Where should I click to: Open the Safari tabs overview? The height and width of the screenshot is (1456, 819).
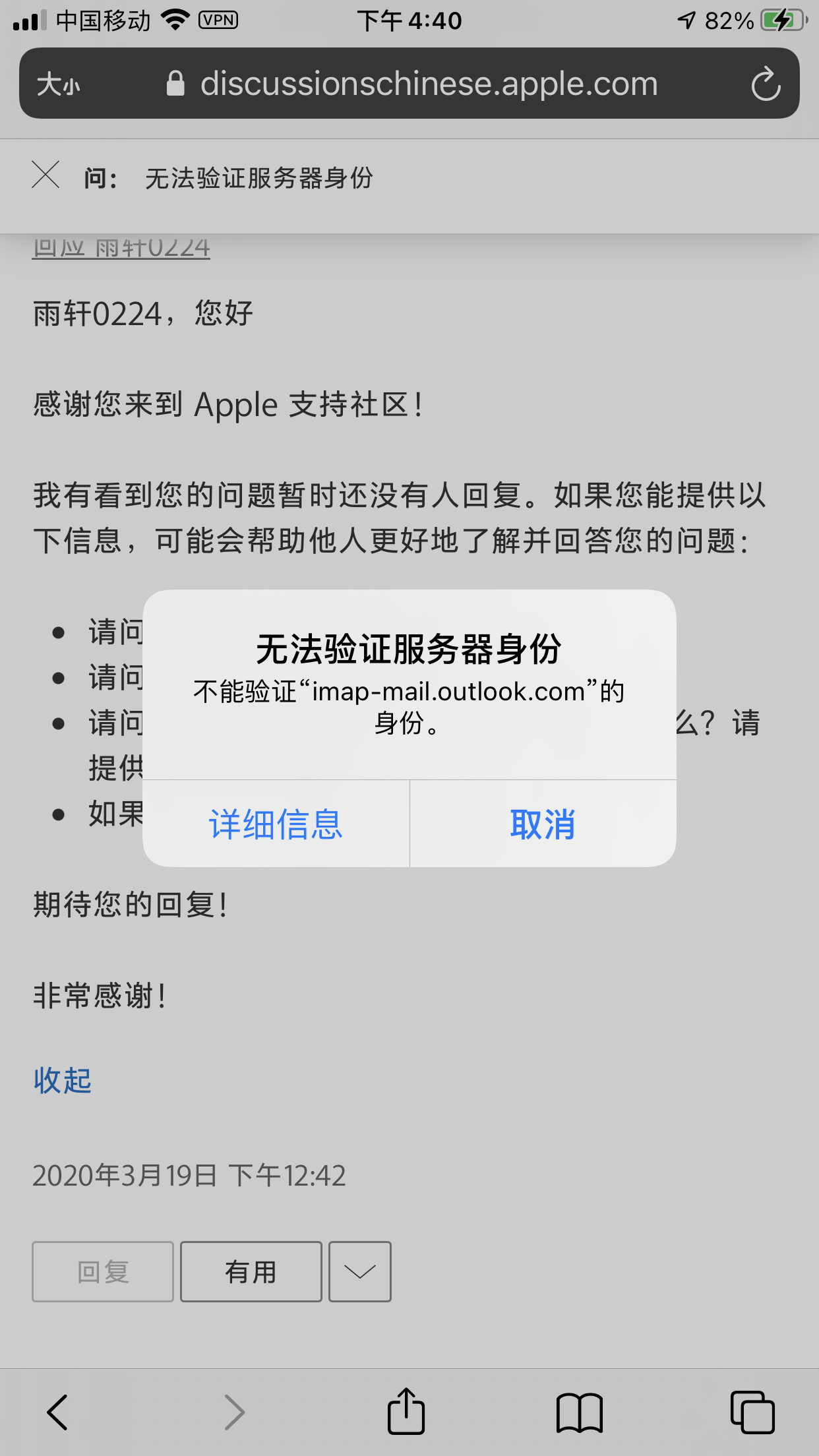coord(752,1412)
